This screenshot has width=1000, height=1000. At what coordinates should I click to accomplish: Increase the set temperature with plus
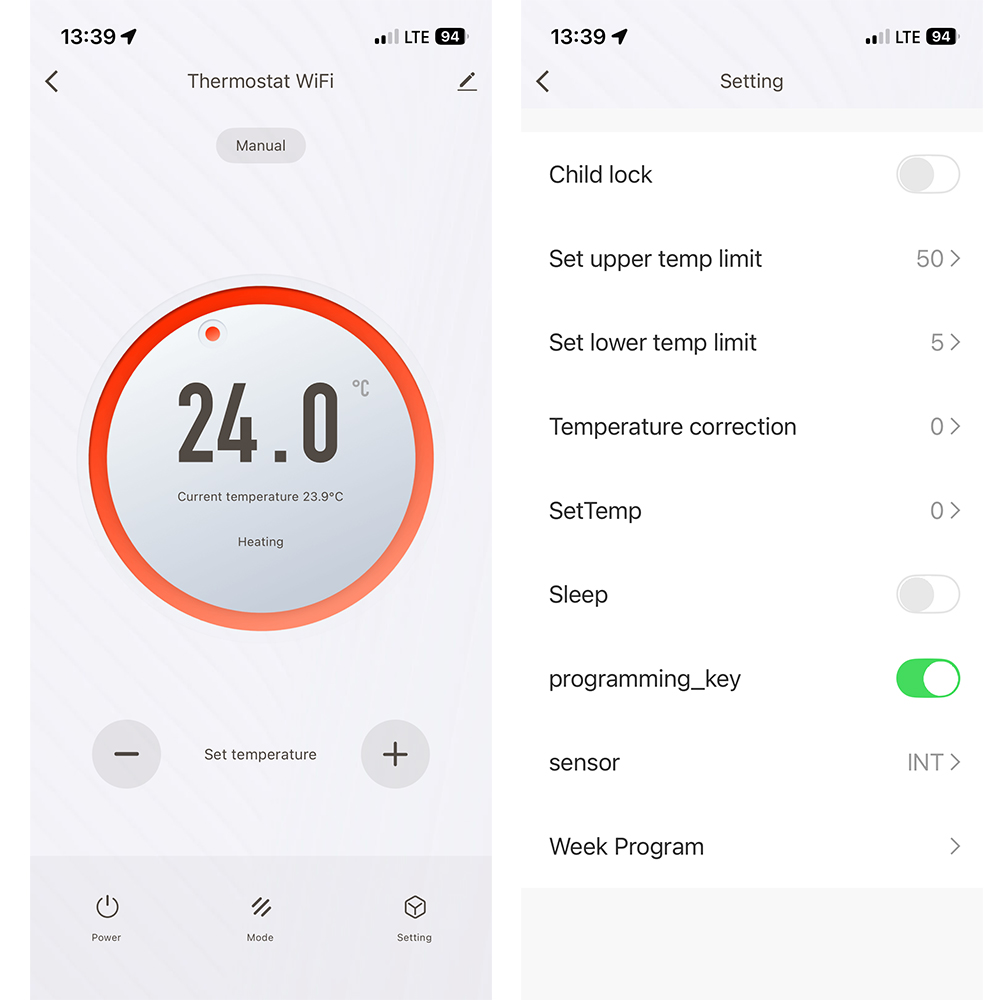(395, 754)
